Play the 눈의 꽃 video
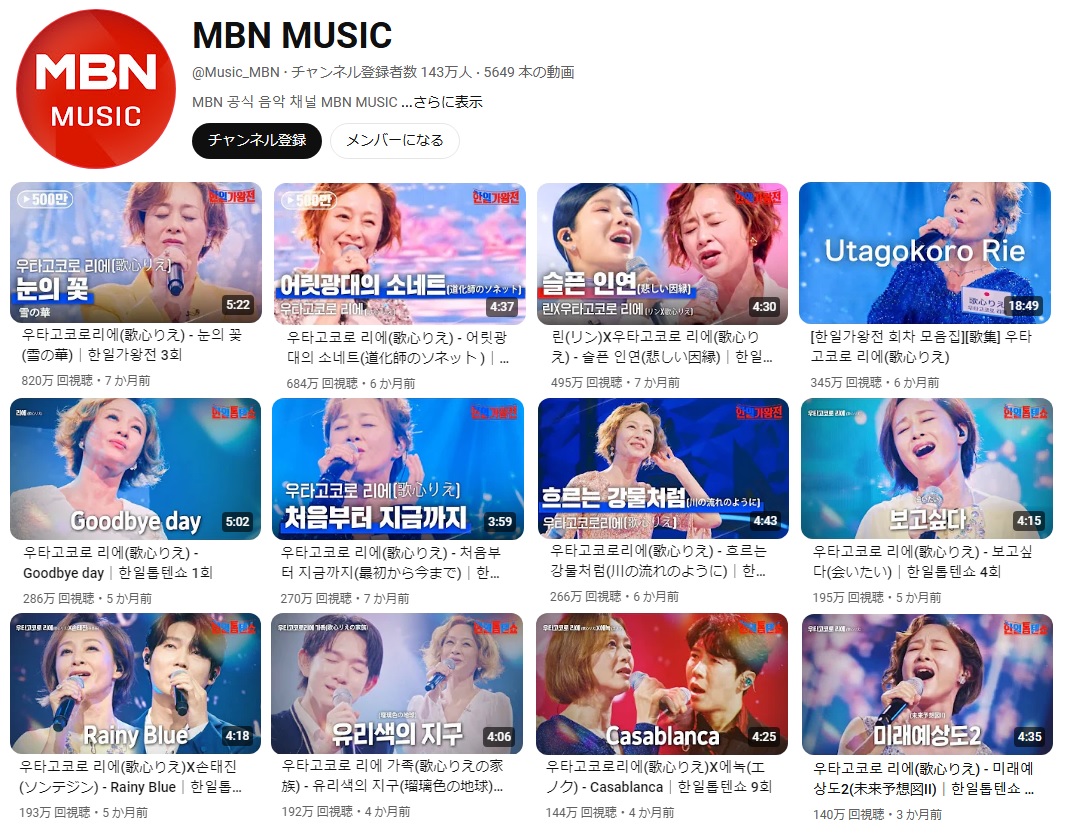The image size is (1070, 836). (136, 253)
